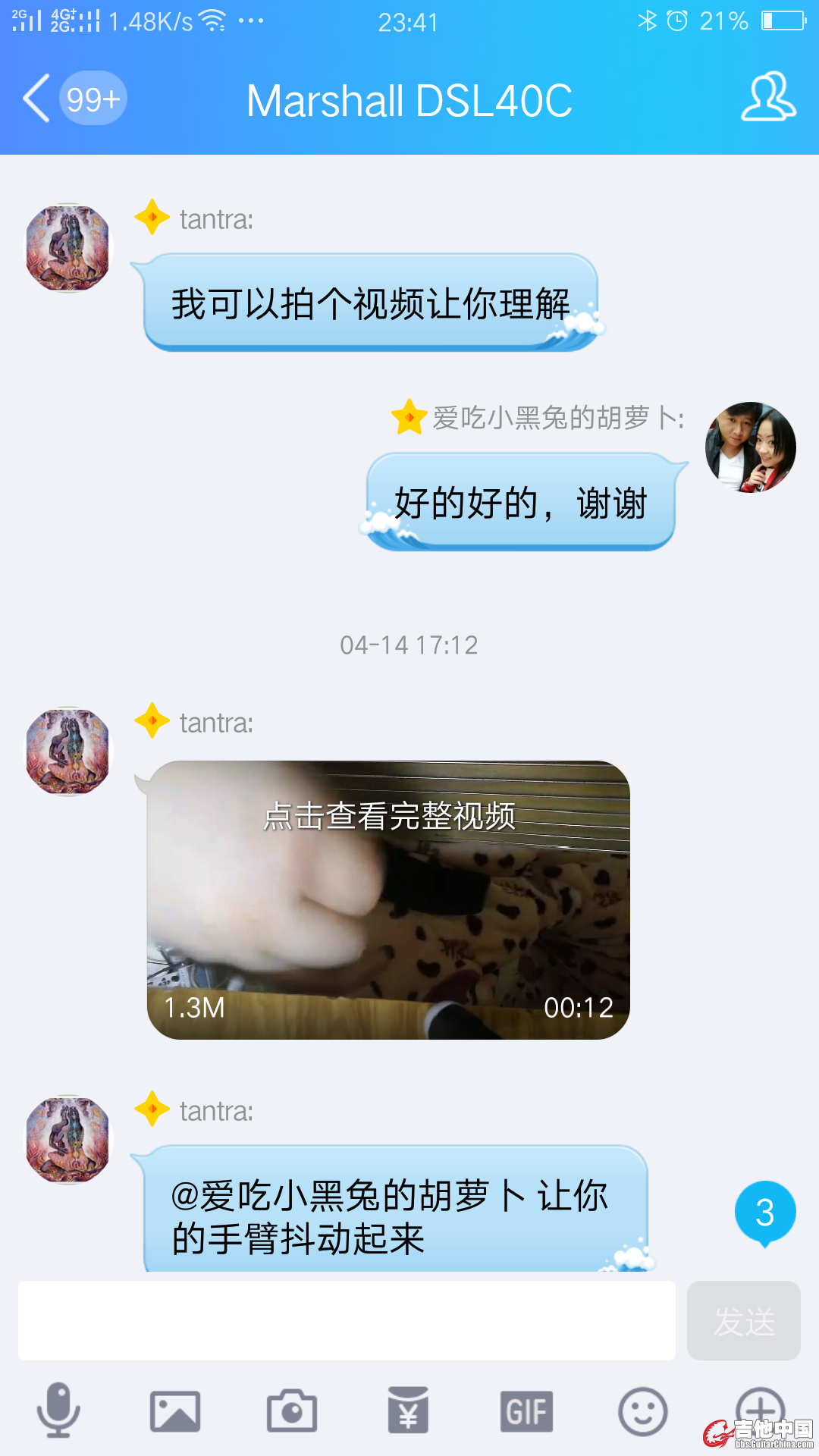
Task: View 爱吃小黑兔的胡萝卜's profile avatar
Action: [x=750, y=447]
